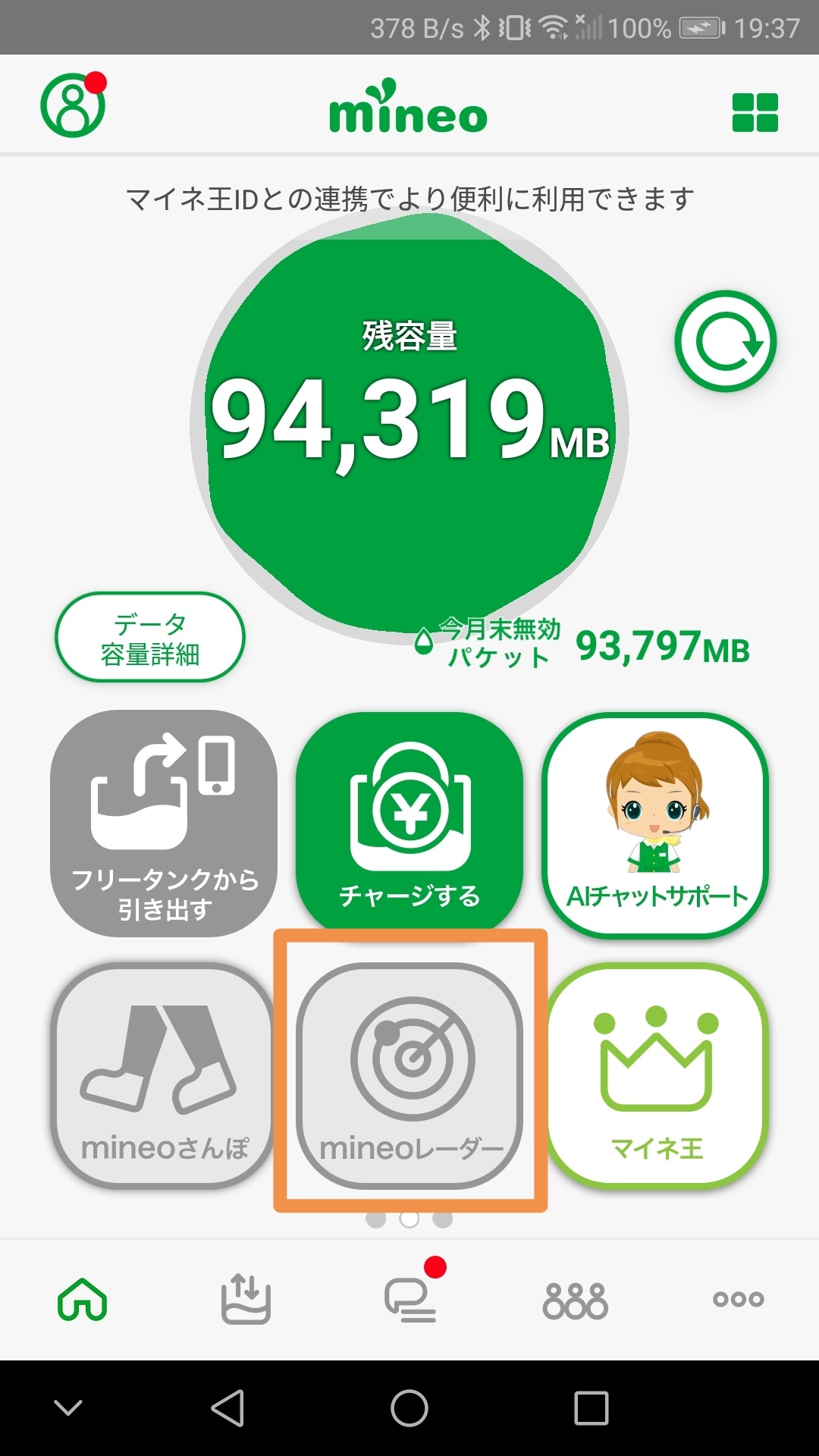The image size is (819, 1456).
Task: Go back using system back button
Action: tap(227, 1408)
